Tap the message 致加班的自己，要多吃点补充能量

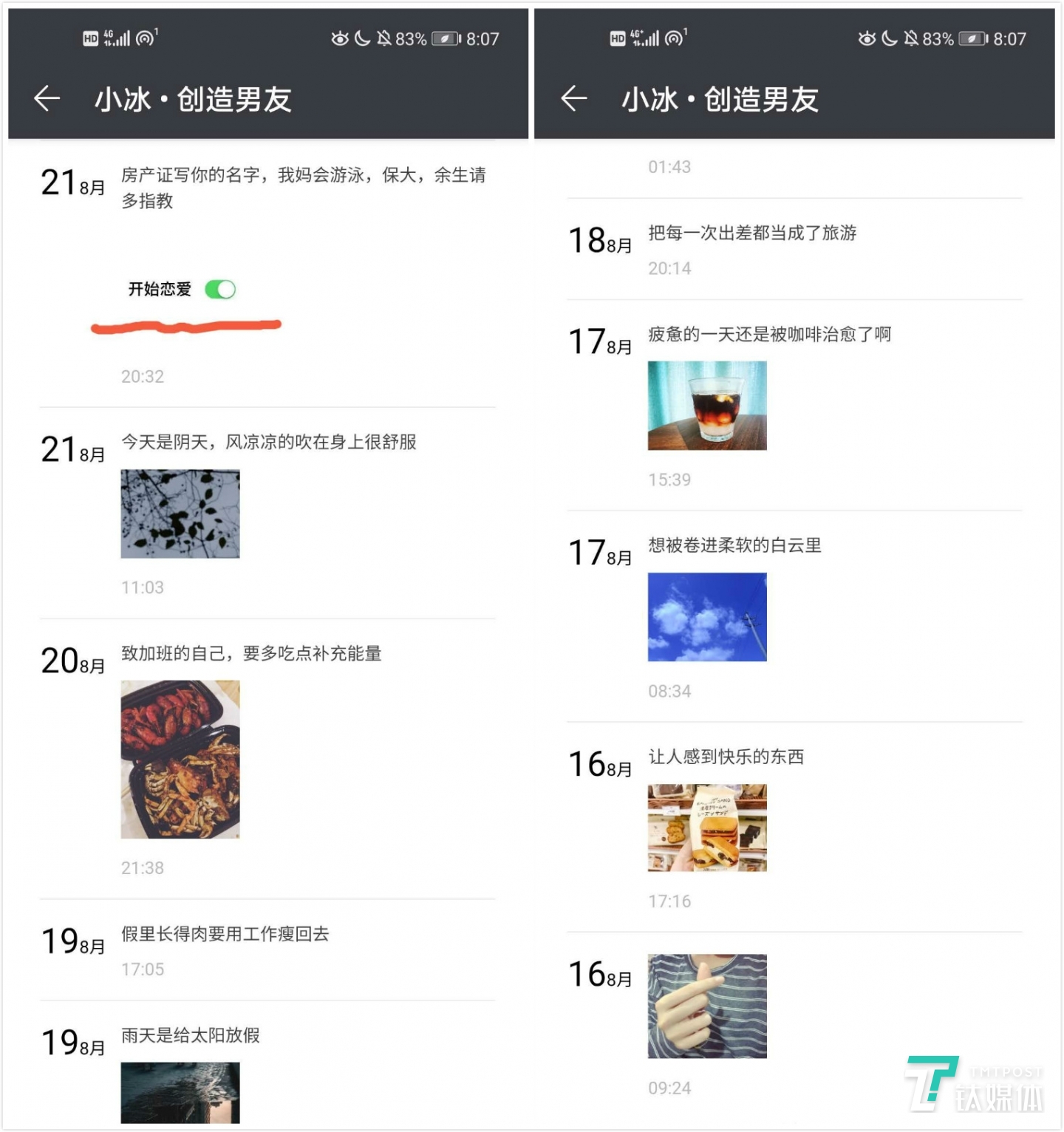(x=251, y=653)
